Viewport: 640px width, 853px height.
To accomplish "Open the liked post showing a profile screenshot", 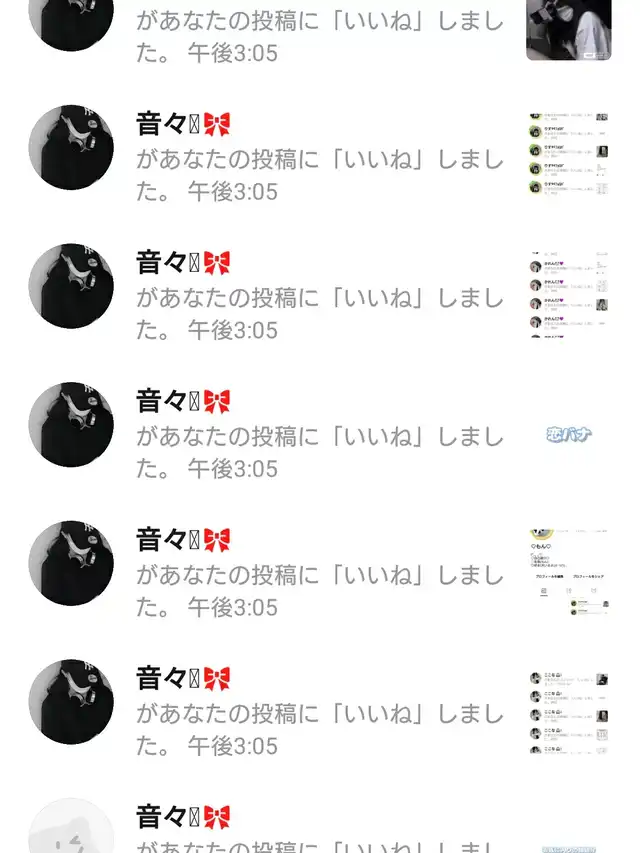I will click(568, 572).
